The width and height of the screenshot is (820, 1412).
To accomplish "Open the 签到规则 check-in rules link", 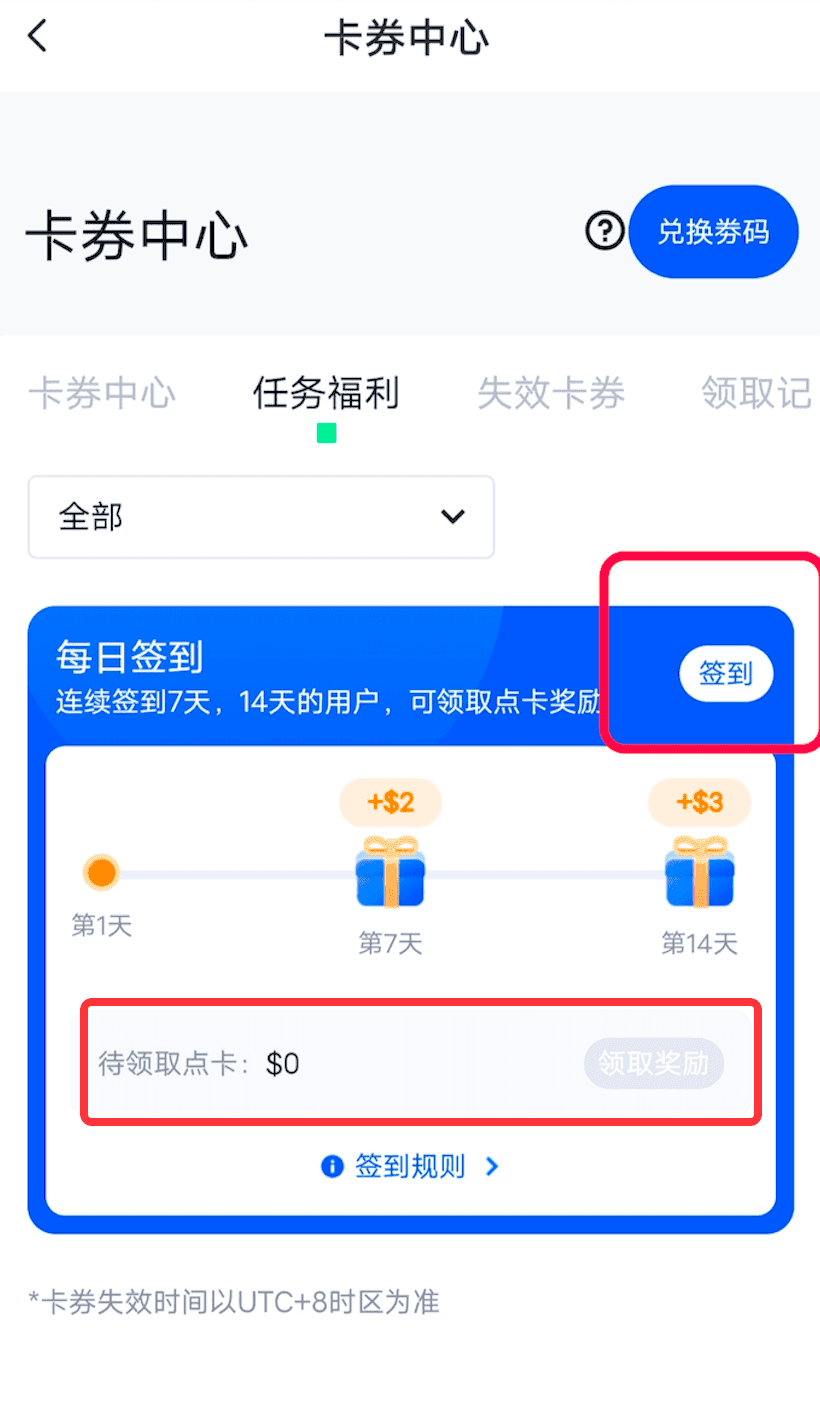I will tap(410, 1166).
